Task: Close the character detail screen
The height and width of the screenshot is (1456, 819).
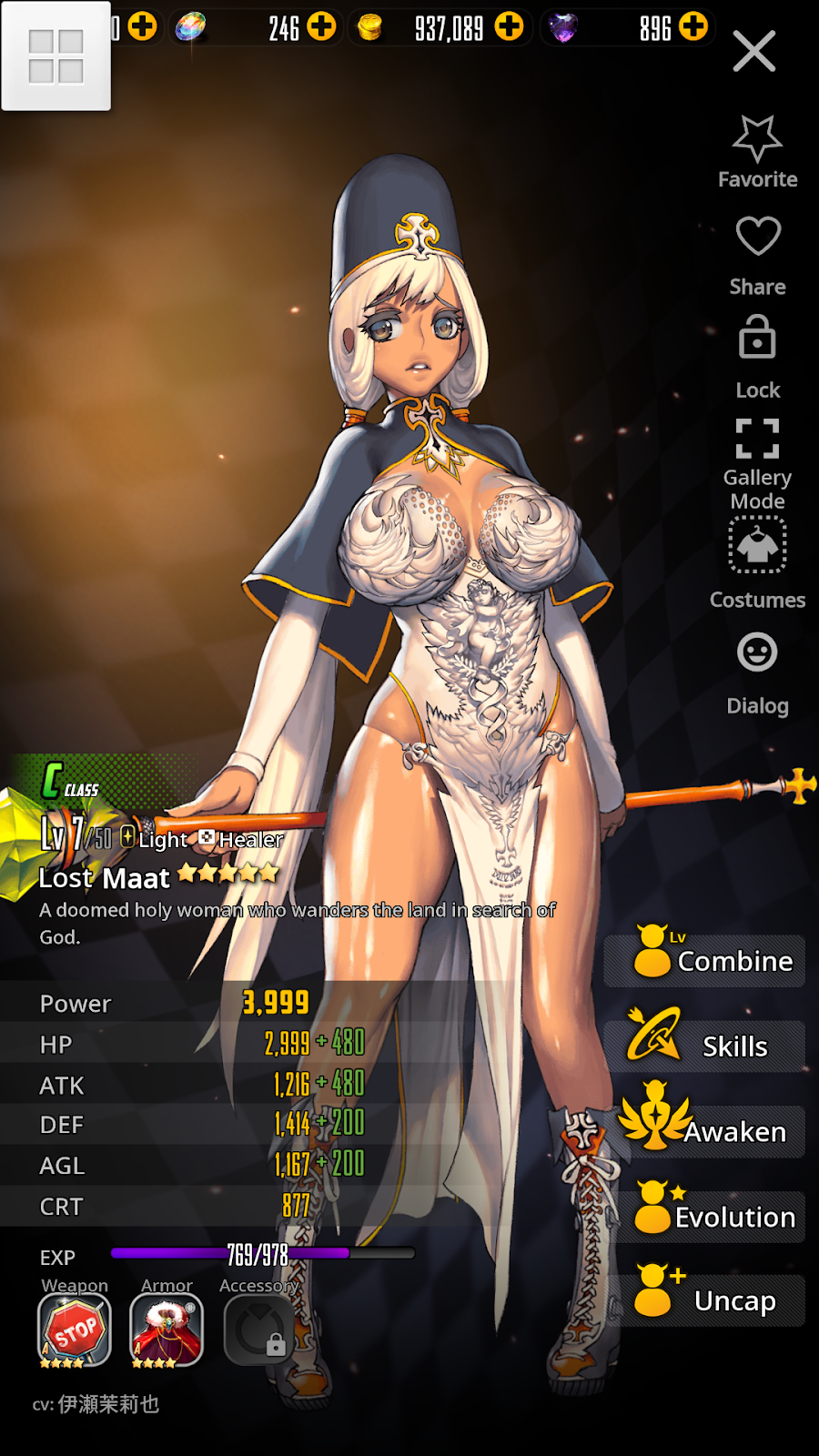Action: tap(754, 51)
